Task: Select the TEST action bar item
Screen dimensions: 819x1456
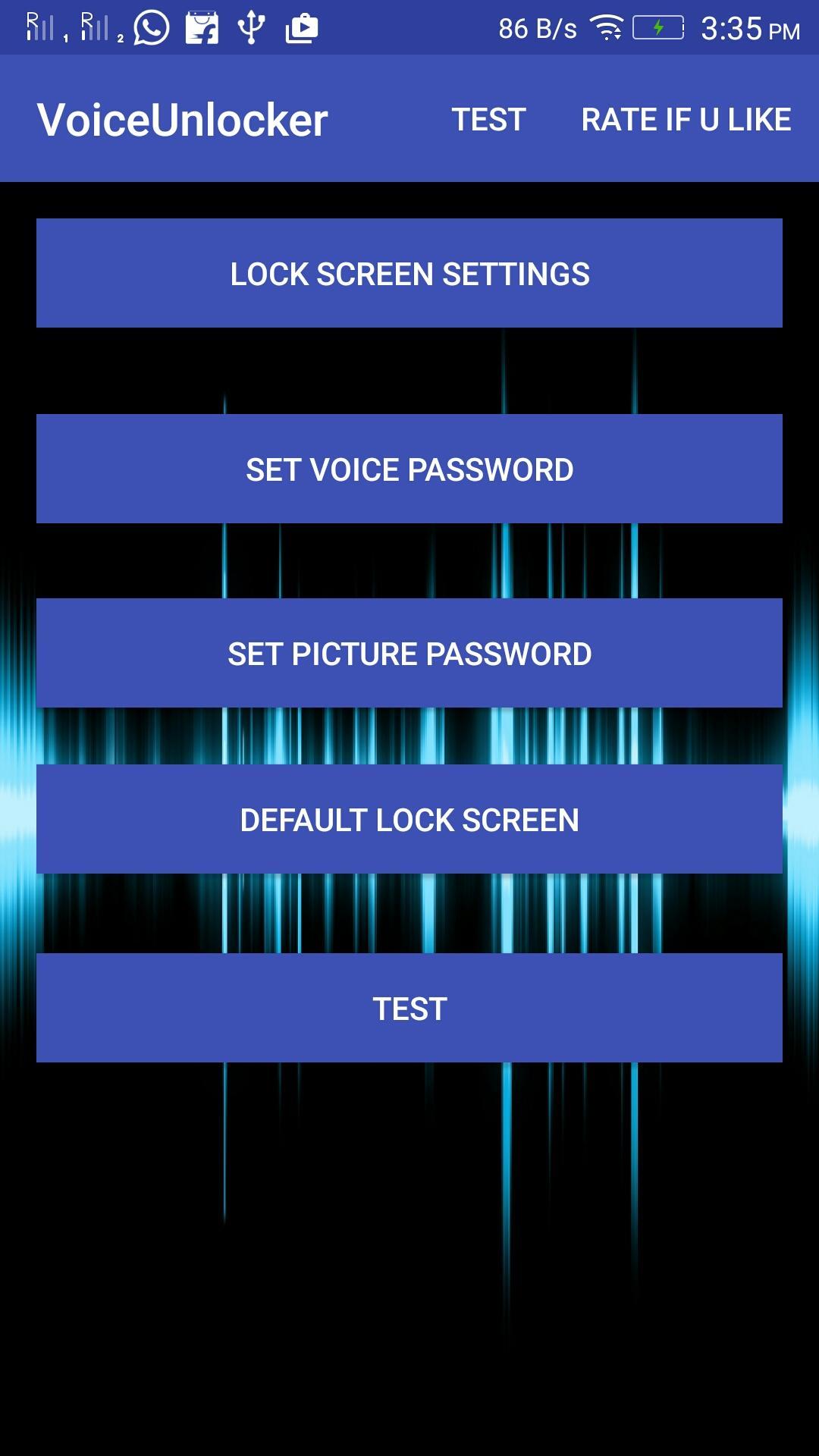Action: click(x=488, y=120)
